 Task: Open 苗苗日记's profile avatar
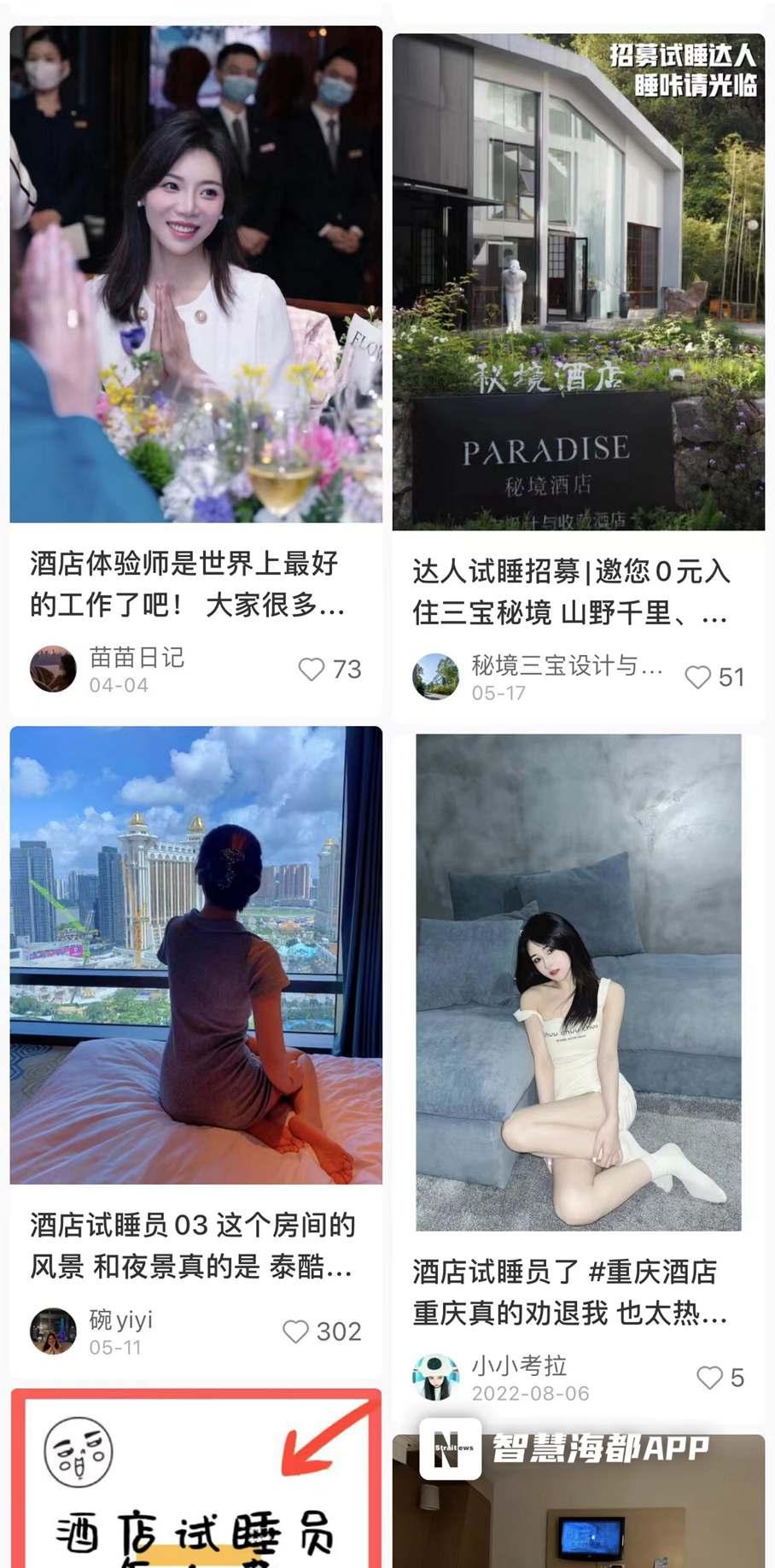(53, 669)
